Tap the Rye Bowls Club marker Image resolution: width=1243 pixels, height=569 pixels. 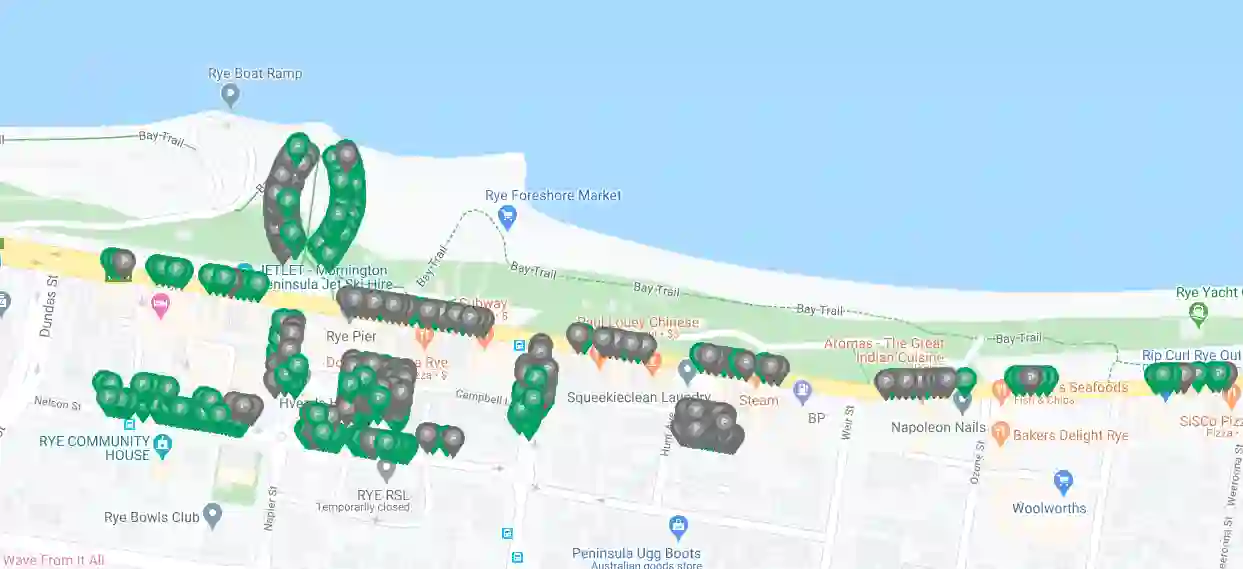tap(212, 516)
